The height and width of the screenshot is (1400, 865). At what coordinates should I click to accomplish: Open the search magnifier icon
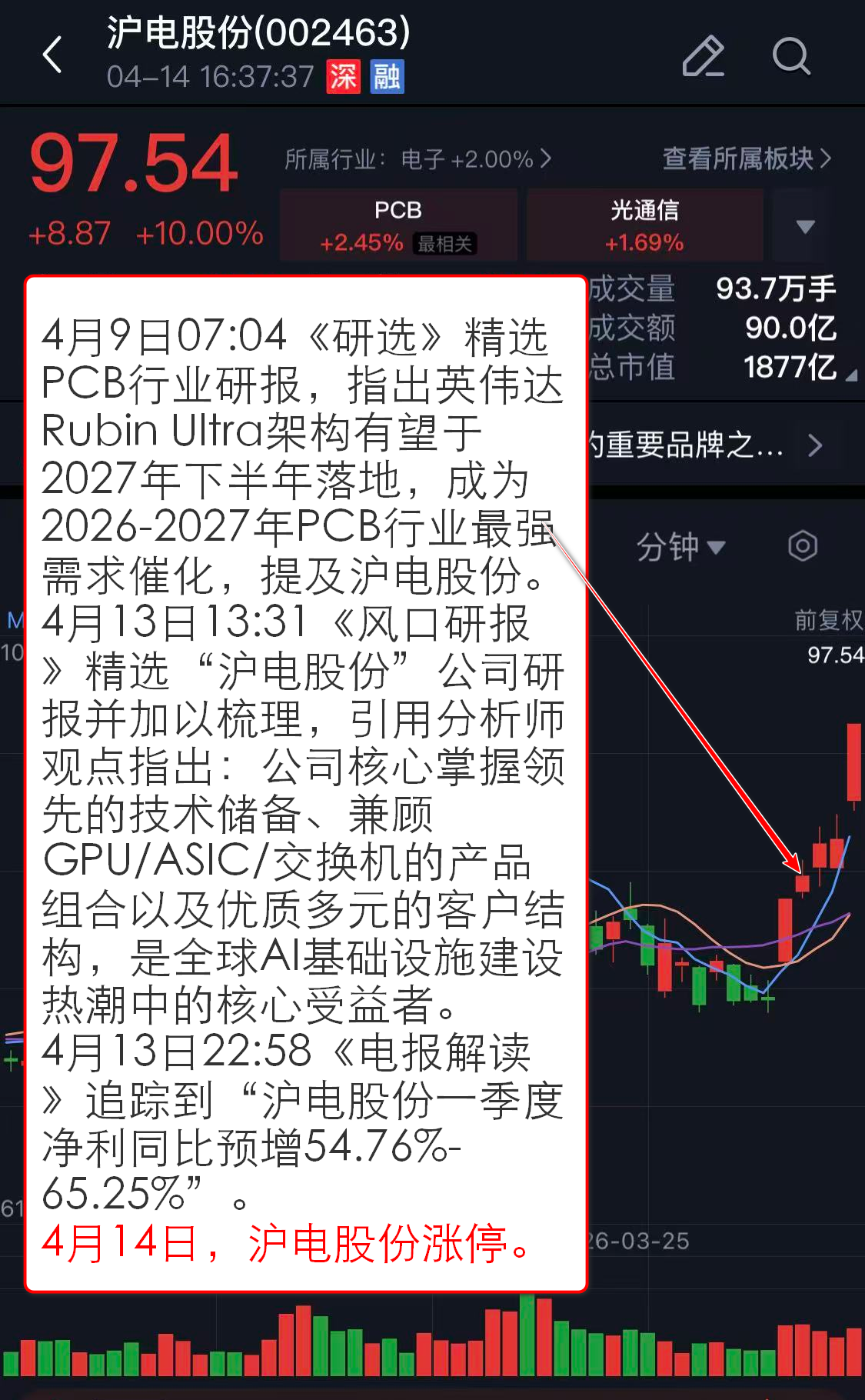coord(790,56)
